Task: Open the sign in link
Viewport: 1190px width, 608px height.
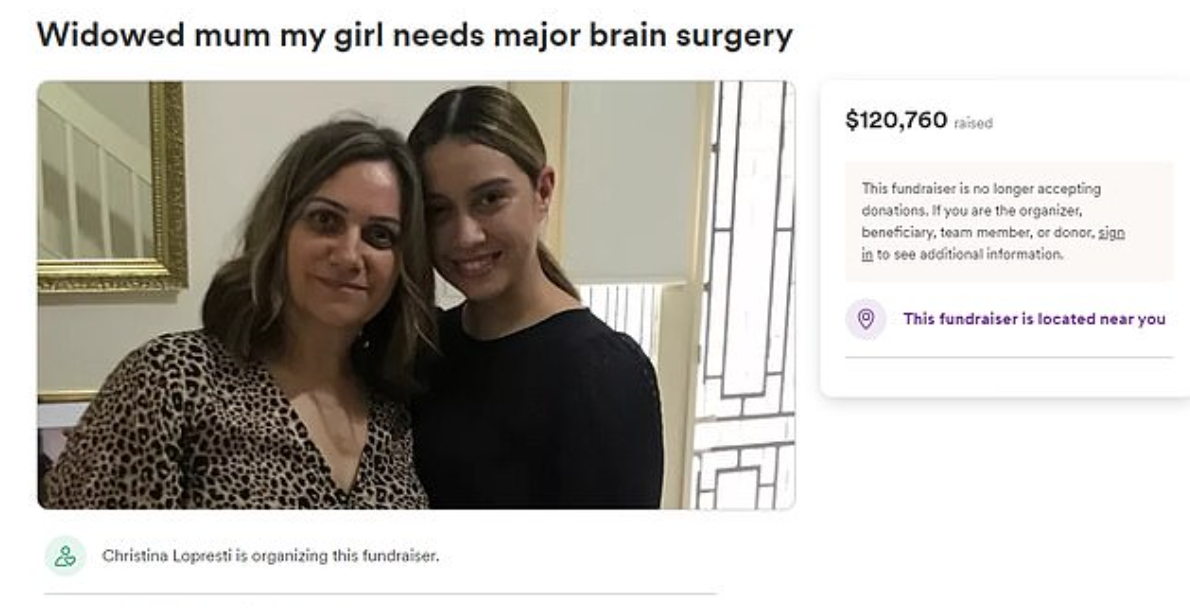Action: point(1111,232)
